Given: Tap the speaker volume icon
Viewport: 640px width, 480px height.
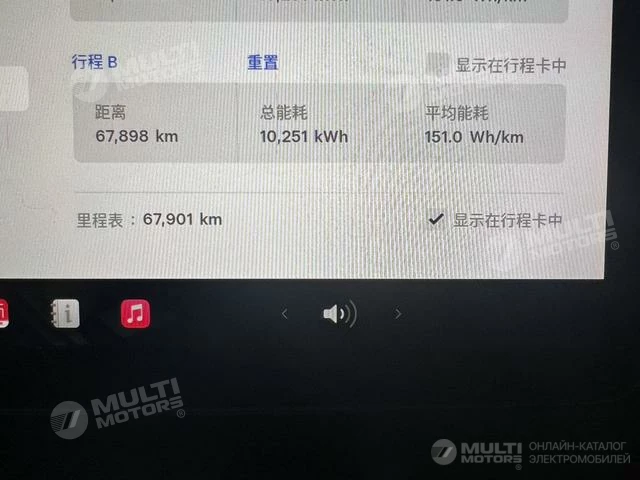Looking at the screenshot, I should 339,314.
